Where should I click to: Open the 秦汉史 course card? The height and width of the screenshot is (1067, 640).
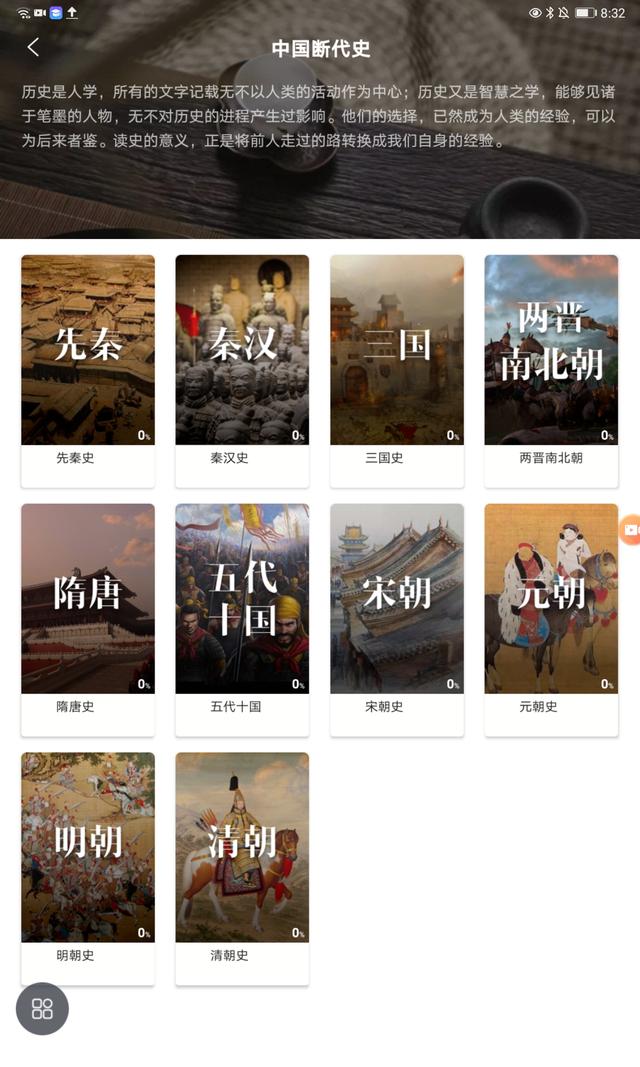[x=242, y=371]
